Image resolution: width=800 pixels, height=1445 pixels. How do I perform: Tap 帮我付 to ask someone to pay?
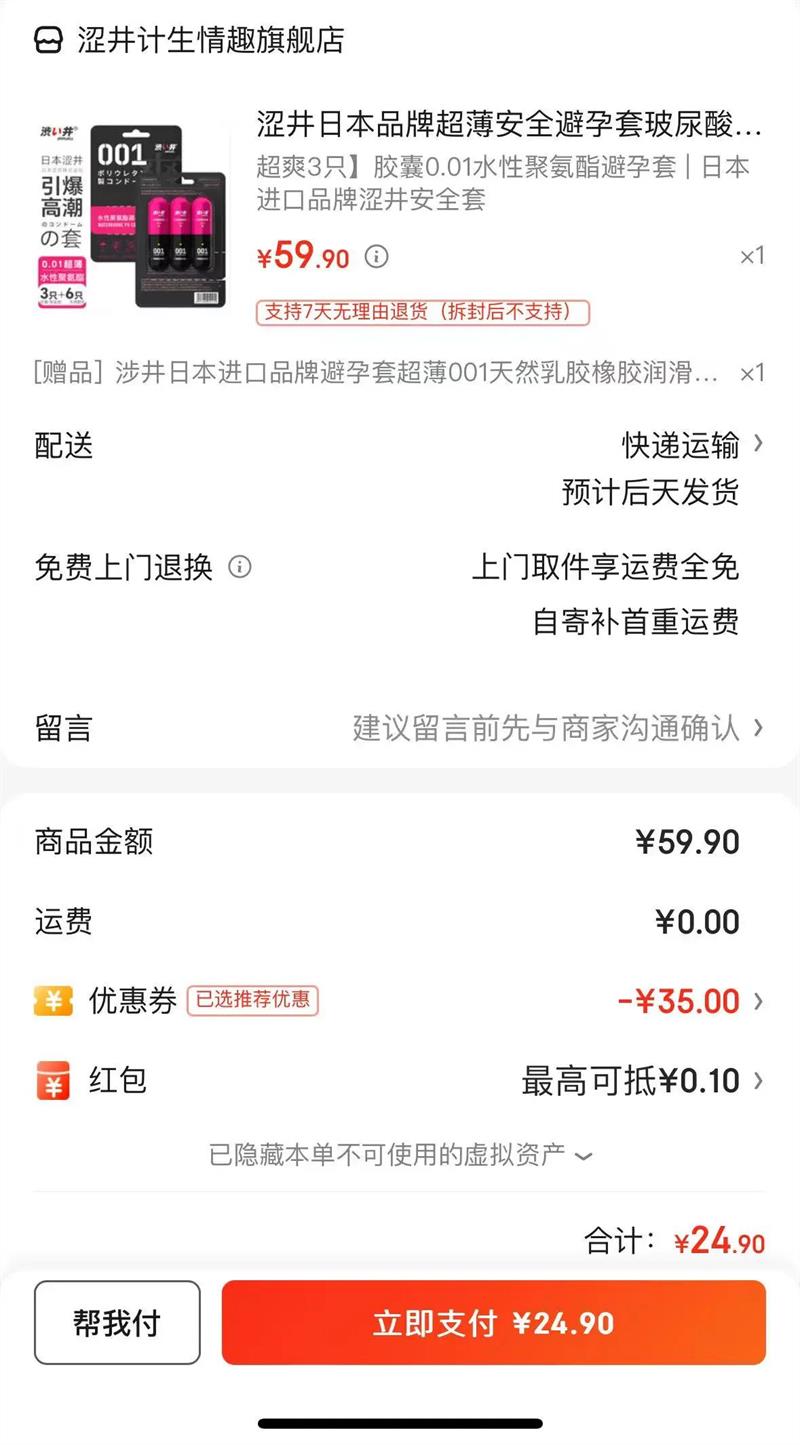pyautogui.click(x=117, y=1323)
